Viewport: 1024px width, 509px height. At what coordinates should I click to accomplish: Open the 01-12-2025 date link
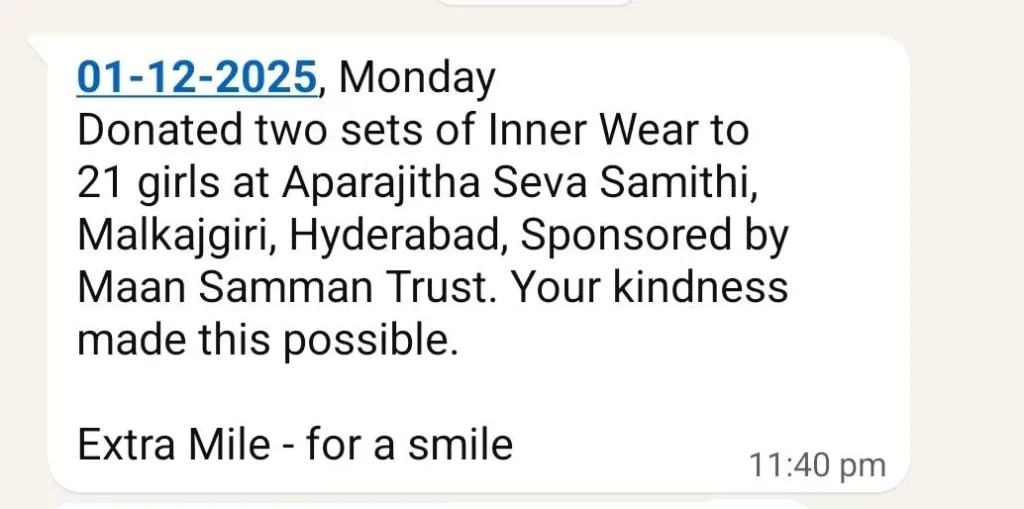pyautogui.click(x=197, y=77)
